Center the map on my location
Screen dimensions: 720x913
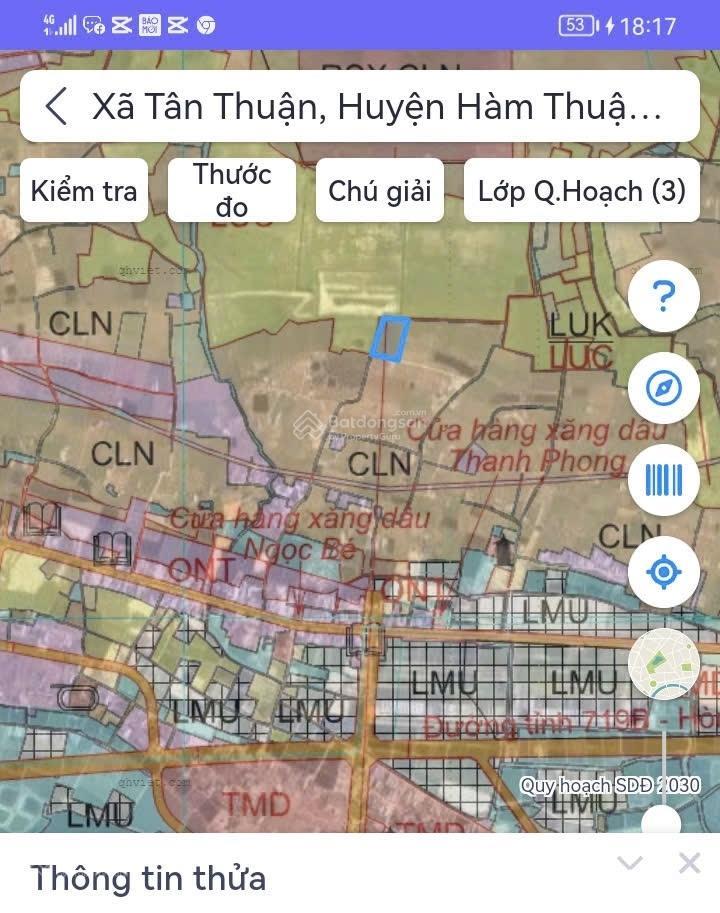click(x=663, y=573)
